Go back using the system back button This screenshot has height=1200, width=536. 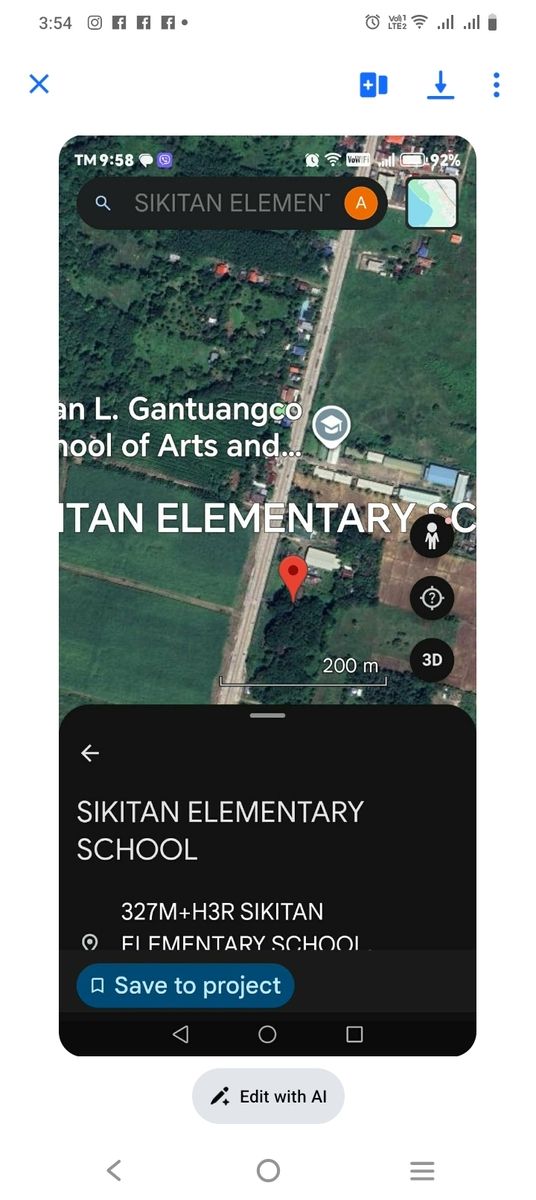[114, 1170]
